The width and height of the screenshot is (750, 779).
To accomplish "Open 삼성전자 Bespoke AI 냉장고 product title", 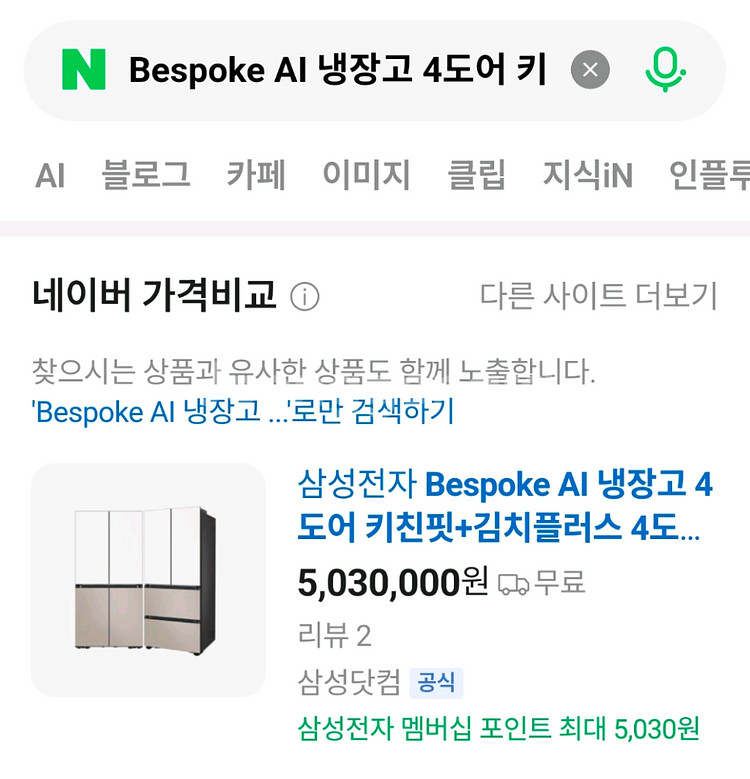I will point(505,505).
